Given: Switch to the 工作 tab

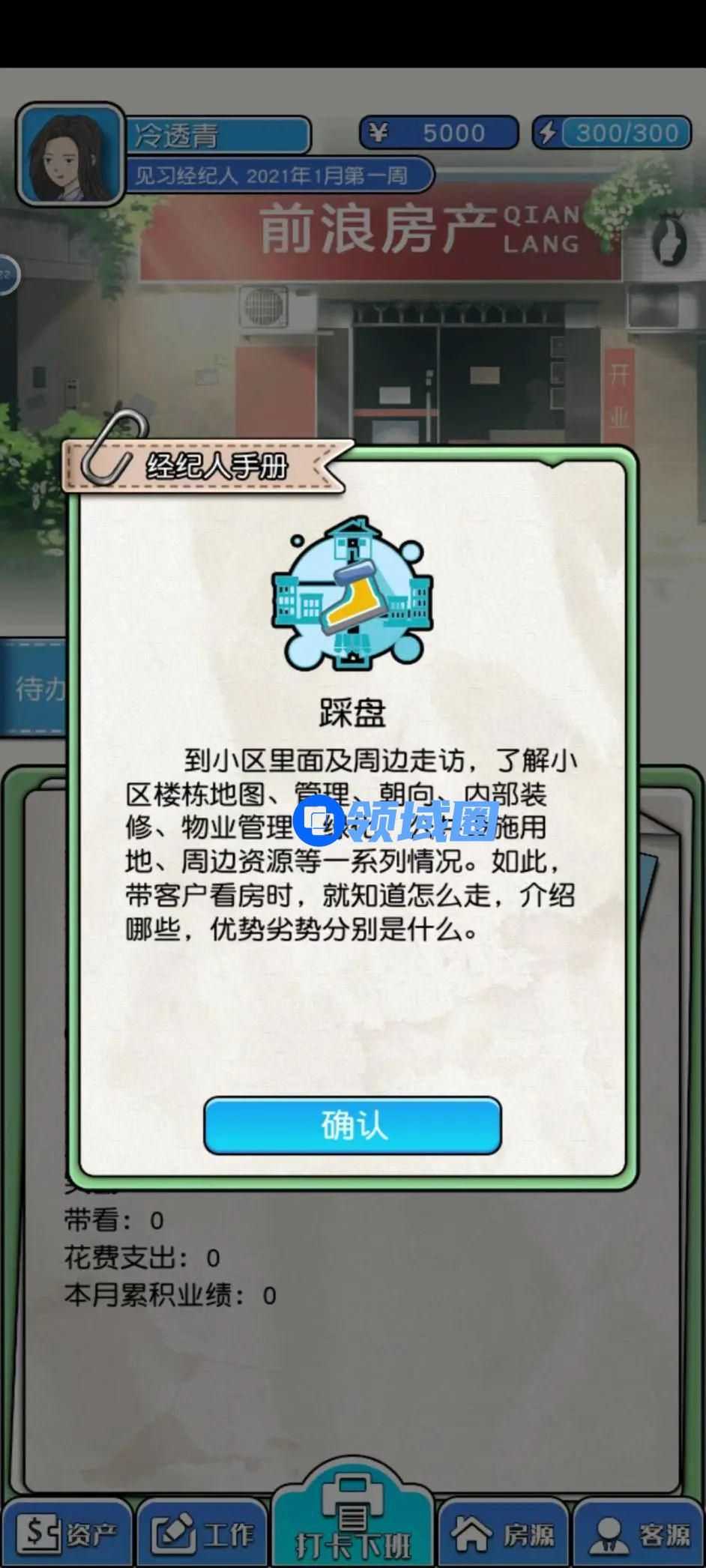Looking at the screenshot, I should click(x=202, y=1534).
